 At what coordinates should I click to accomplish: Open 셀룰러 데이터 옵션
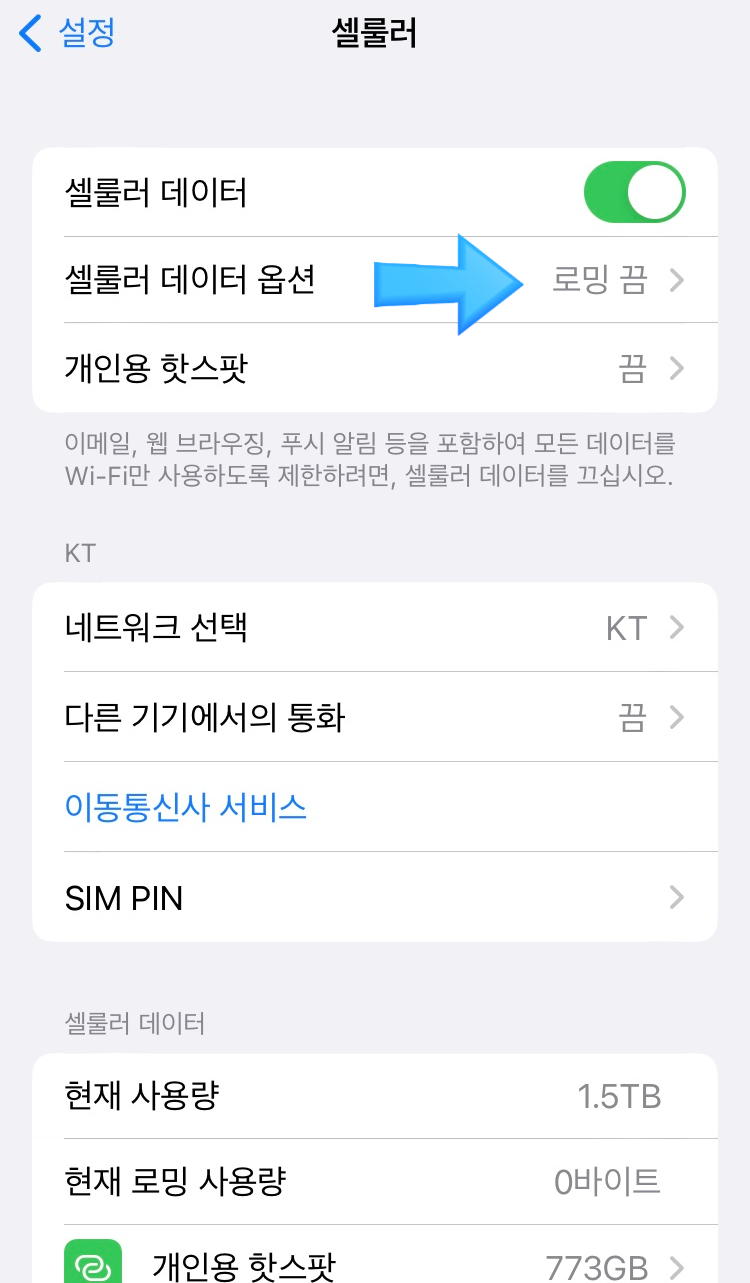tap(375, 280)
